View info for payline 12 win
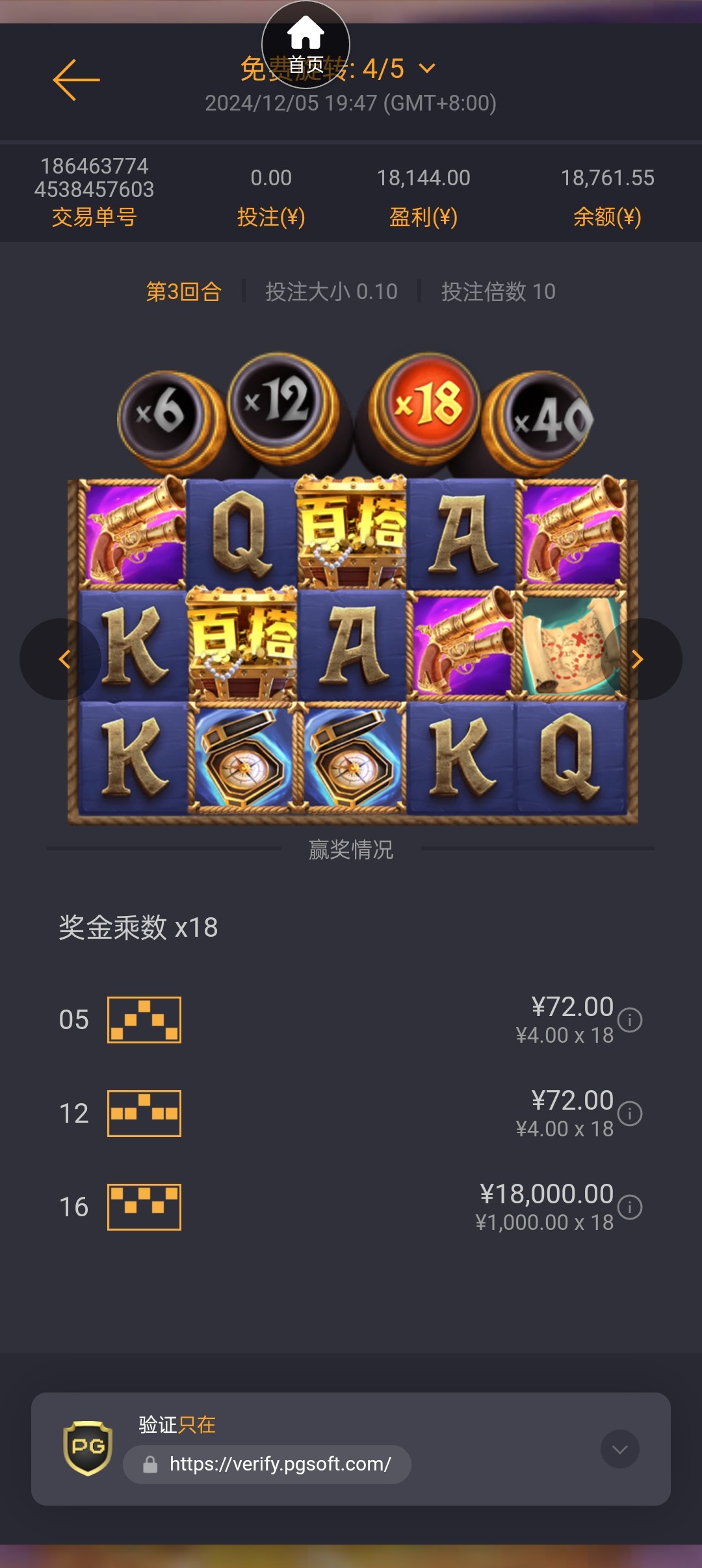The height and width of the screenshot is (1568, 702). tap(630, 1114)
